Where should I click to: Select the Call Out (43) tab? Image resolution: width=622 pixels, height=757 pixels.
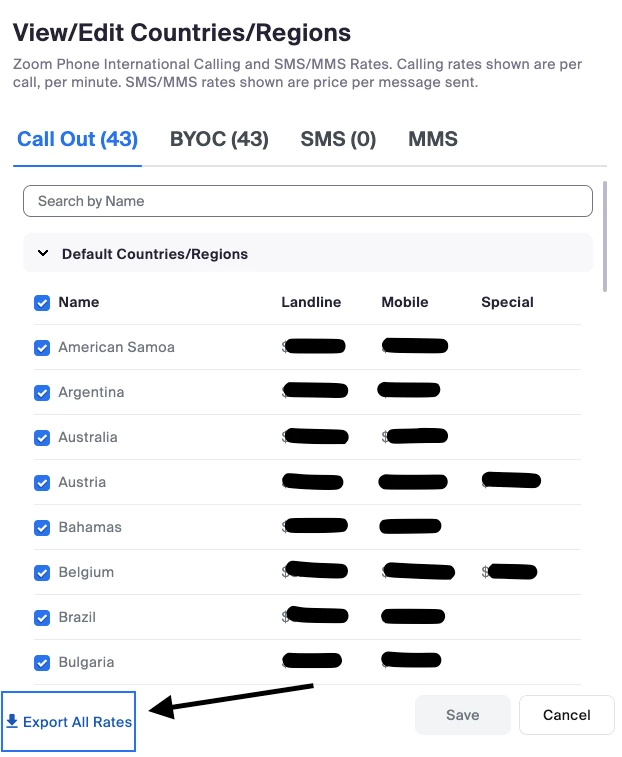(77, 140)
